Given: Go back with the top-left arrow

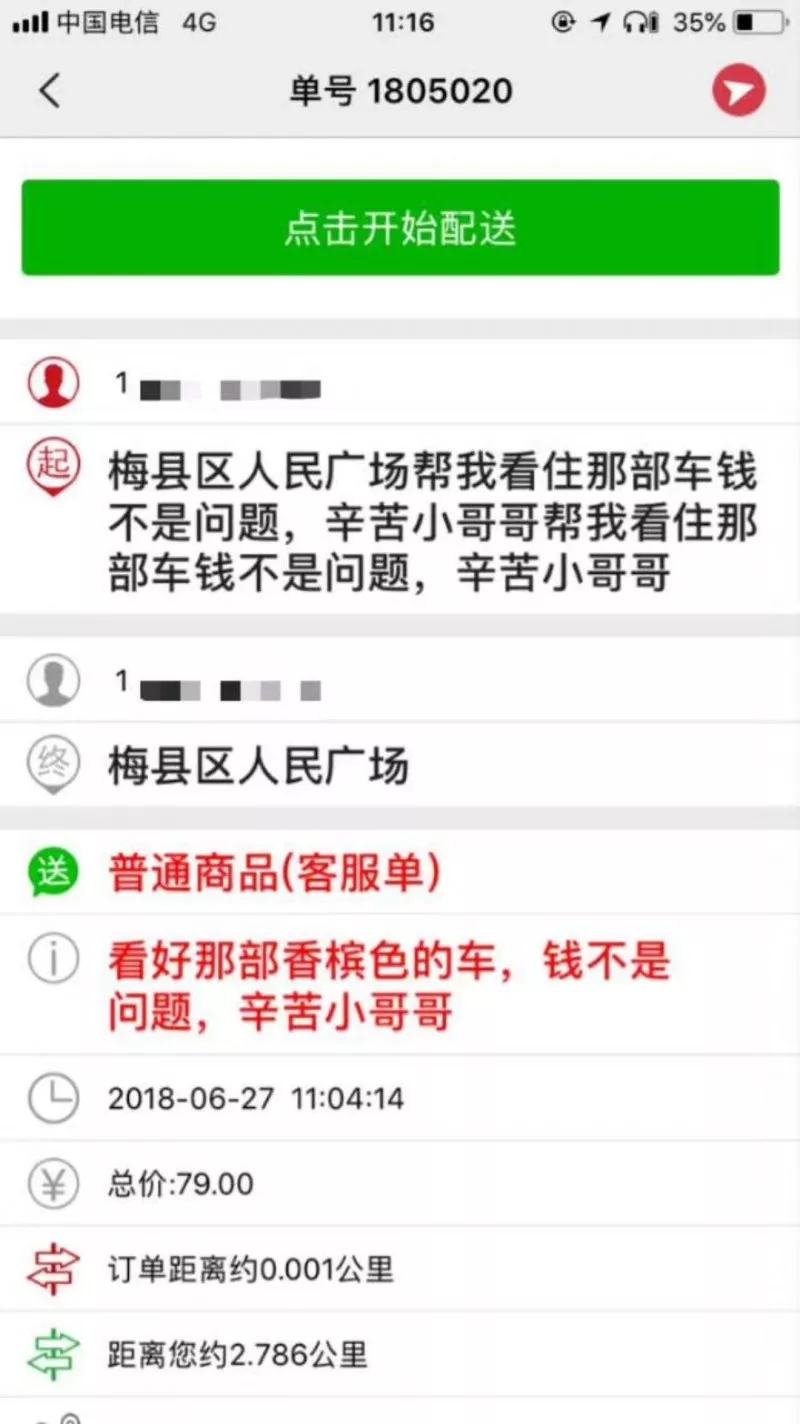Looking at the screenshot, I should 50,91.
